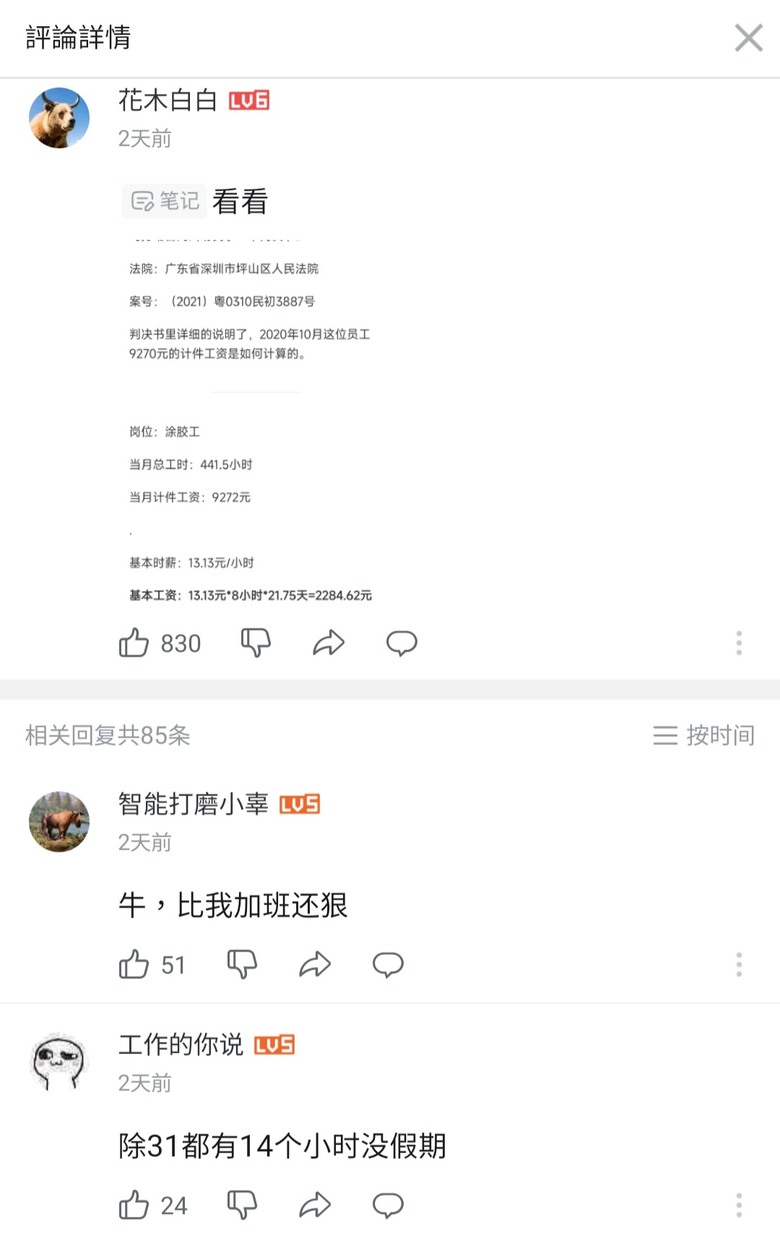Viewport: 780px width, 1234px height.
Task: Dislike 花木白白's comment
Action: (x=256, y=643)
